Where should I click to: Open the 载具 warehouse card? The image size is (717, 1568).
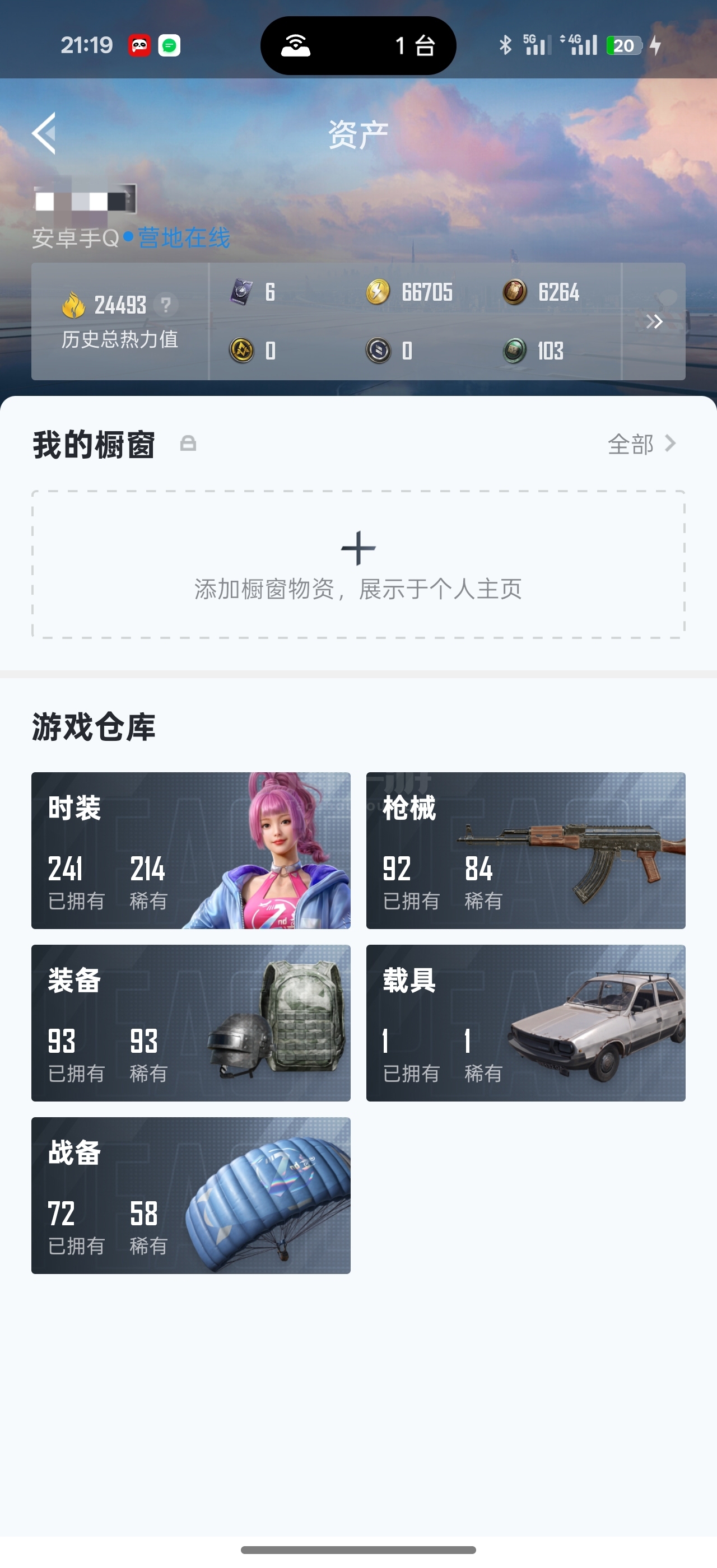(x=525, y=1023)
